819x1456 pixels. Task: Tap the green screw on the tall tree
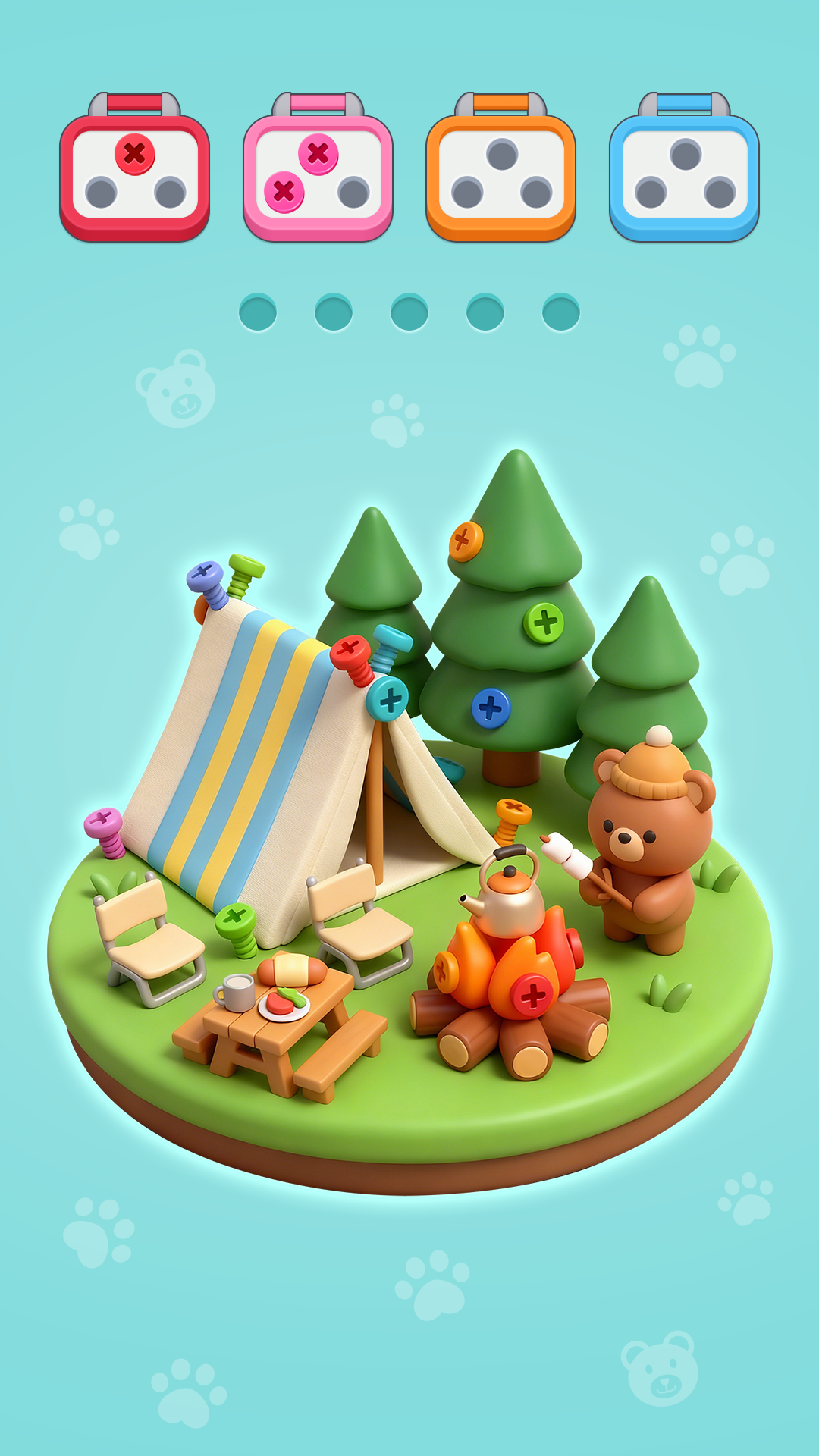click(x=544, y=623)
